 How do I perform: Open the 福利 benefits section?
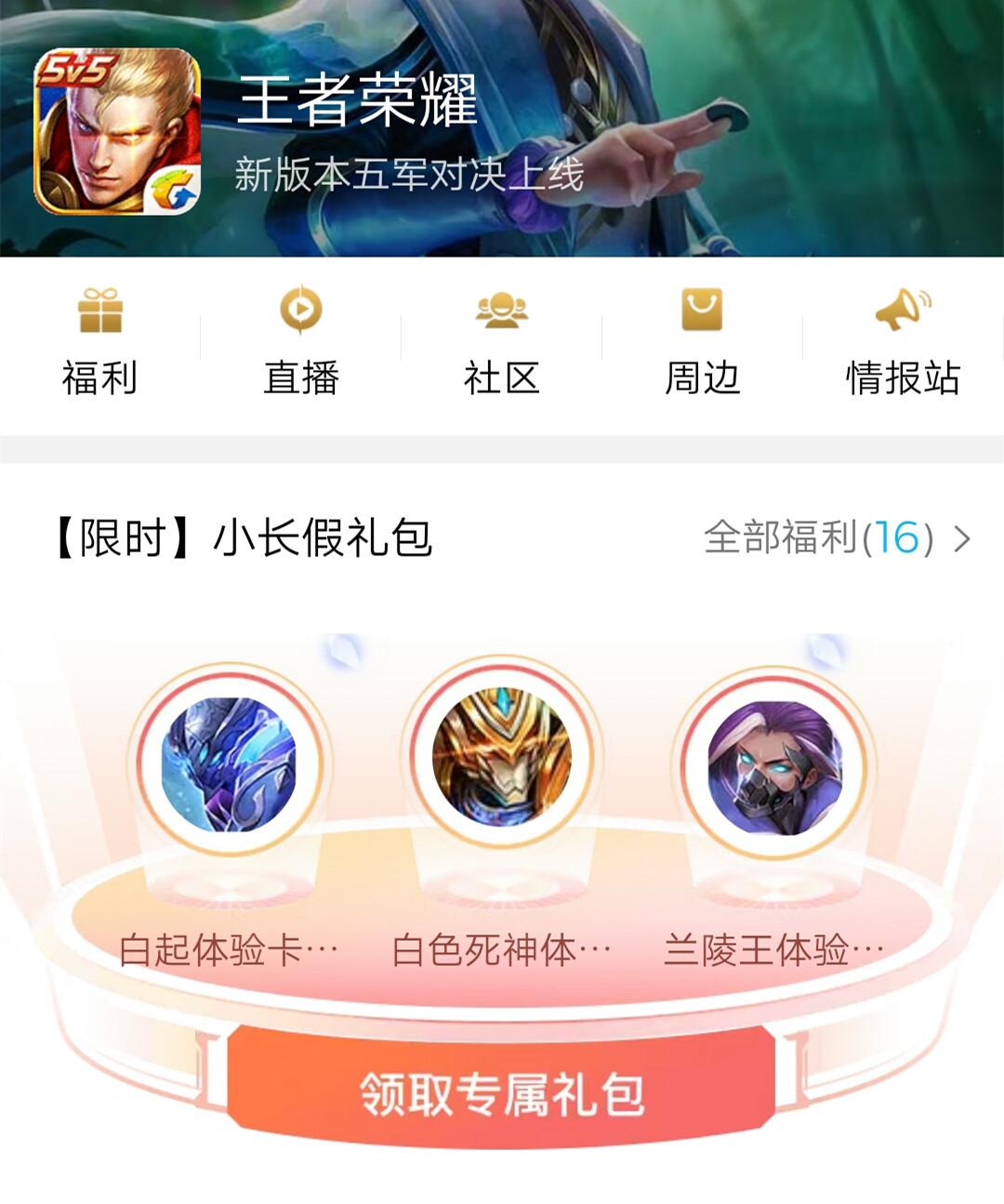tap(99, 341)
